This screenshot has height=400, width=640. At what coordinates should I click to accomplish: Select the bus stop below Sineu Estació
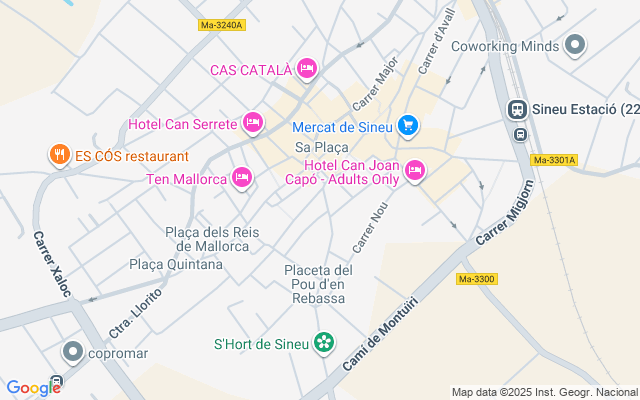coord(520,134)
